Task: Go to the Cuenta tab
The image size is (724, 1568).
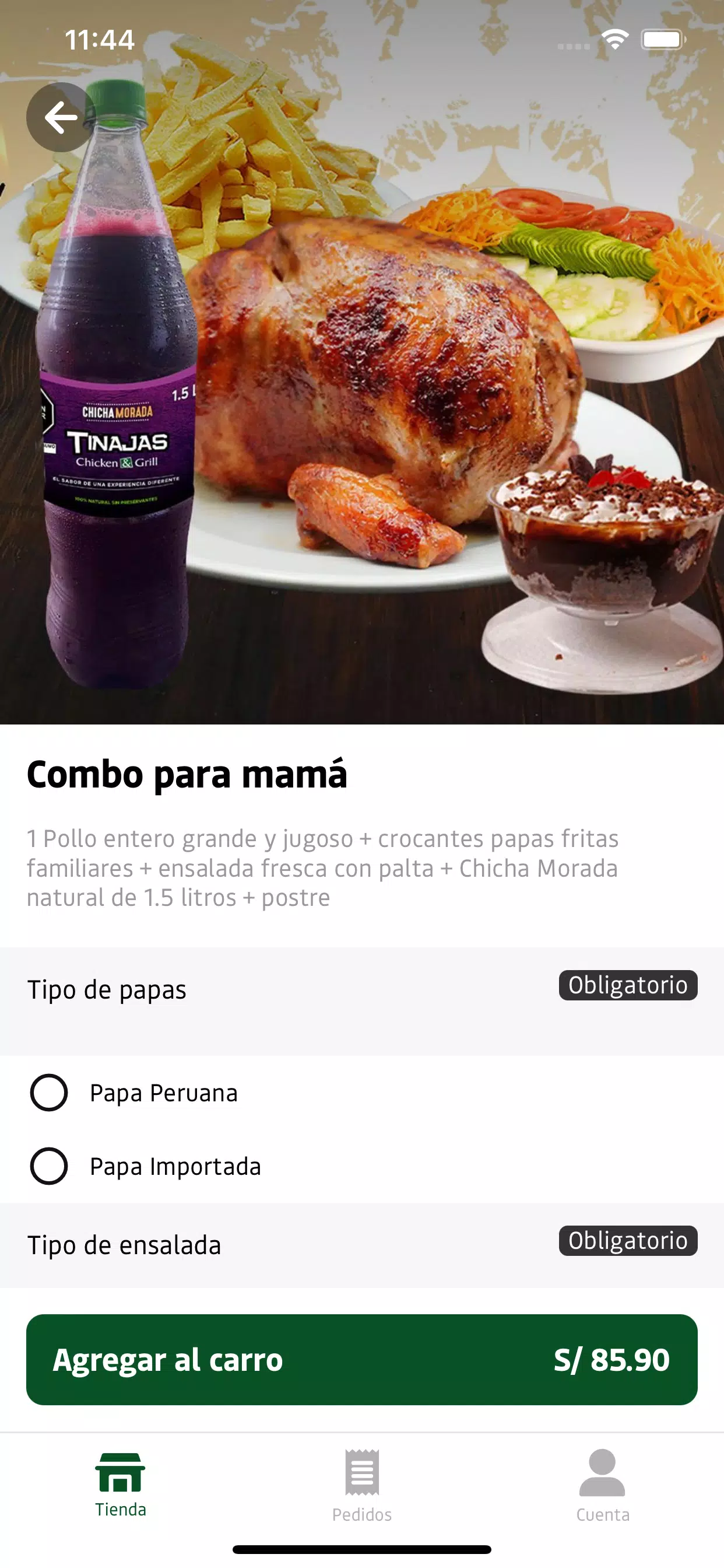Action: (602, 1486)
